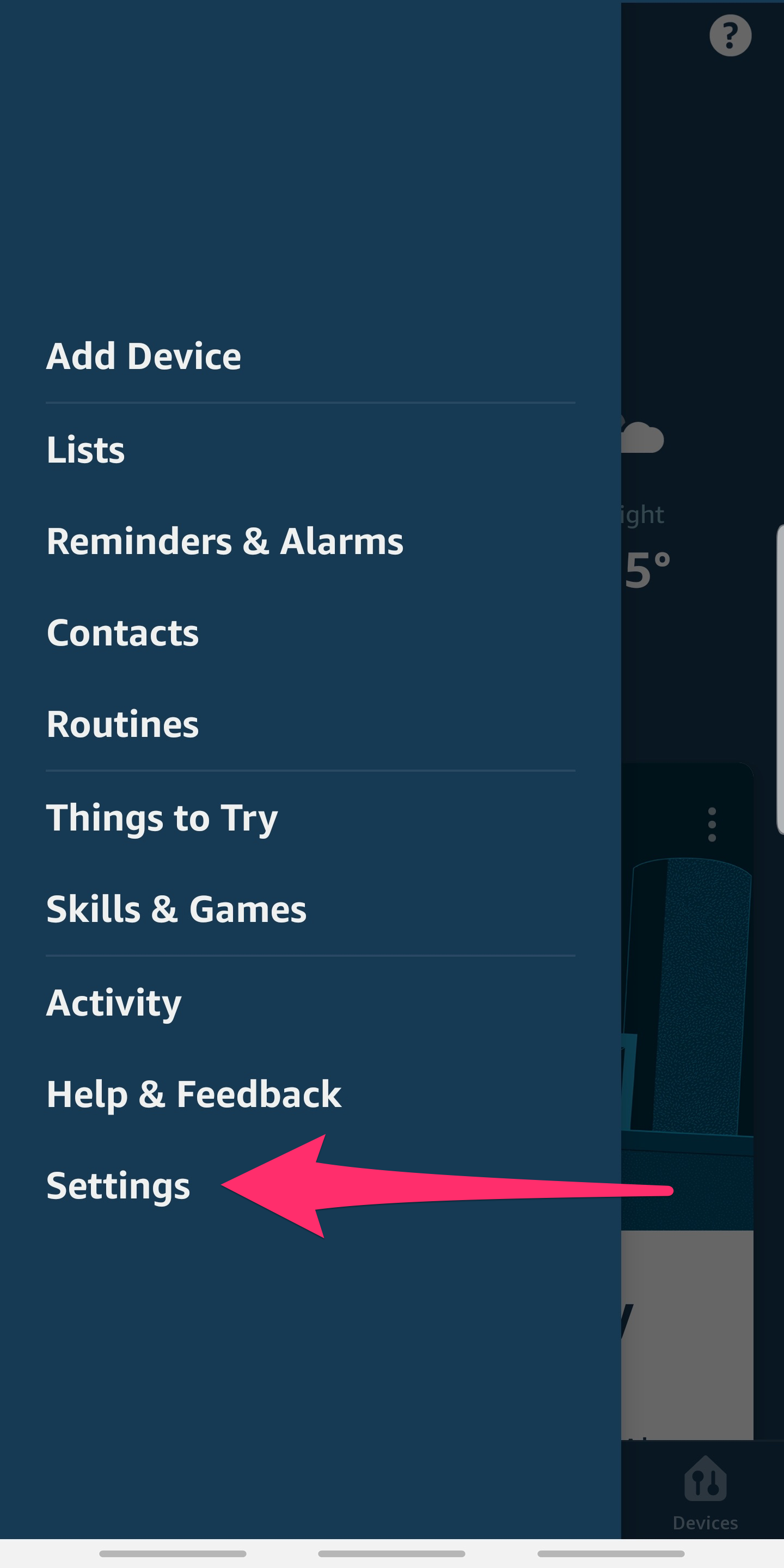This screenshot has width=784, height=1568.
Task: Switch to the Devices tab
Action: (x=705, y=1493)
